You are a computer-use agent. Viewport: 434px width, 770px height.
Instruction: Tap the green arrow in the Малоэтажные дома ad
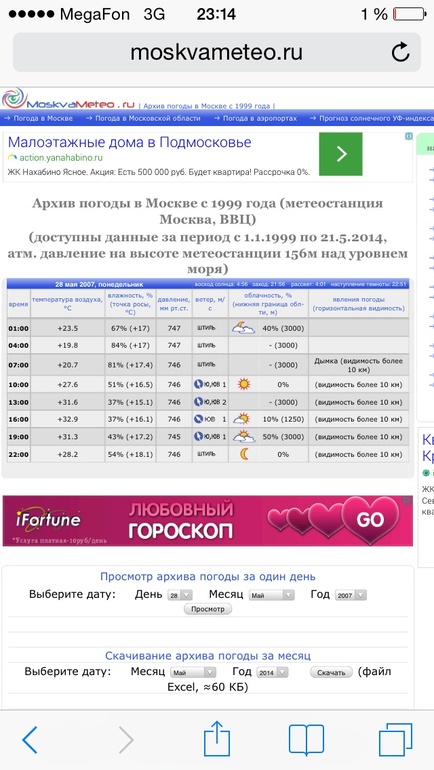click(x=340, y=154)
